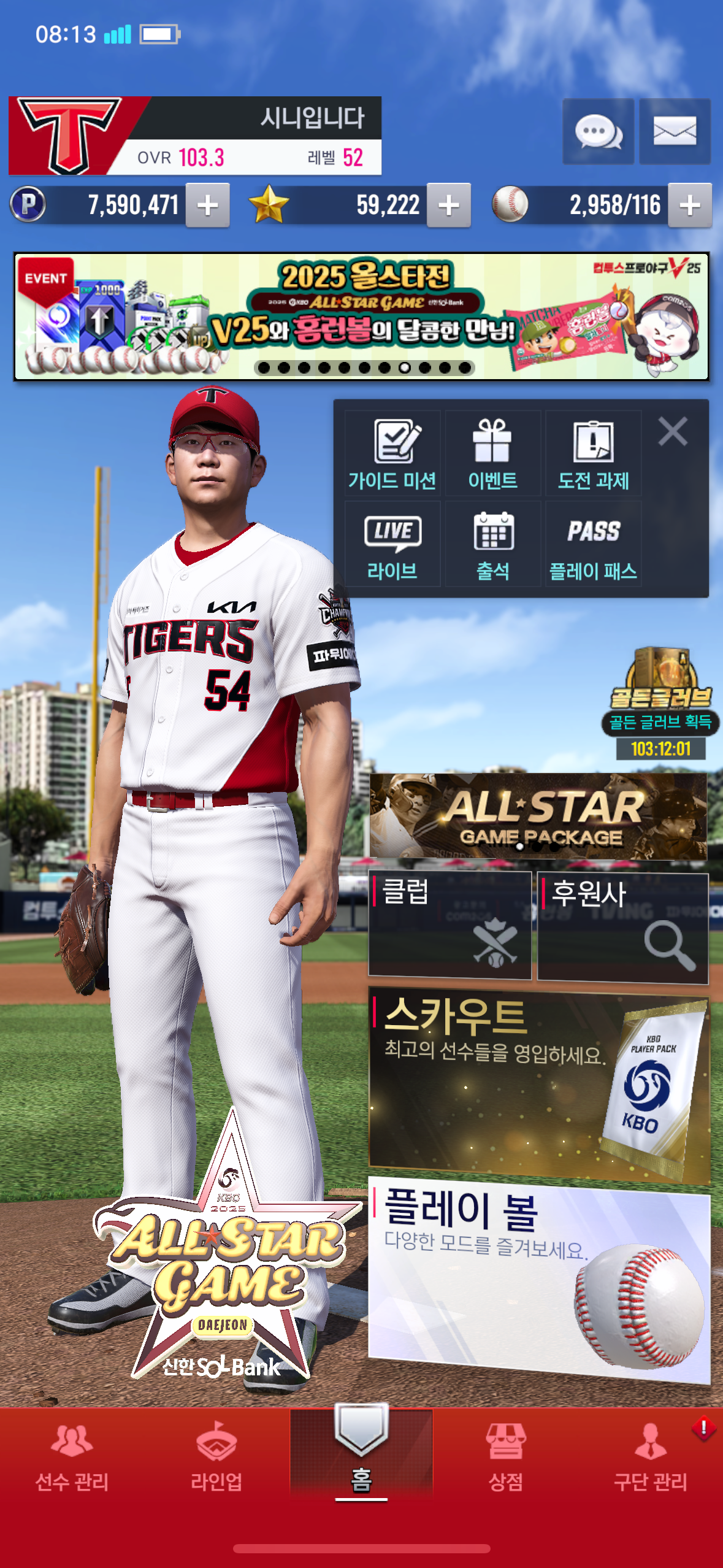This screenshot has height=1568, width=723.
Task: Open the mailbox envelope icon
Action: (675, 131)
